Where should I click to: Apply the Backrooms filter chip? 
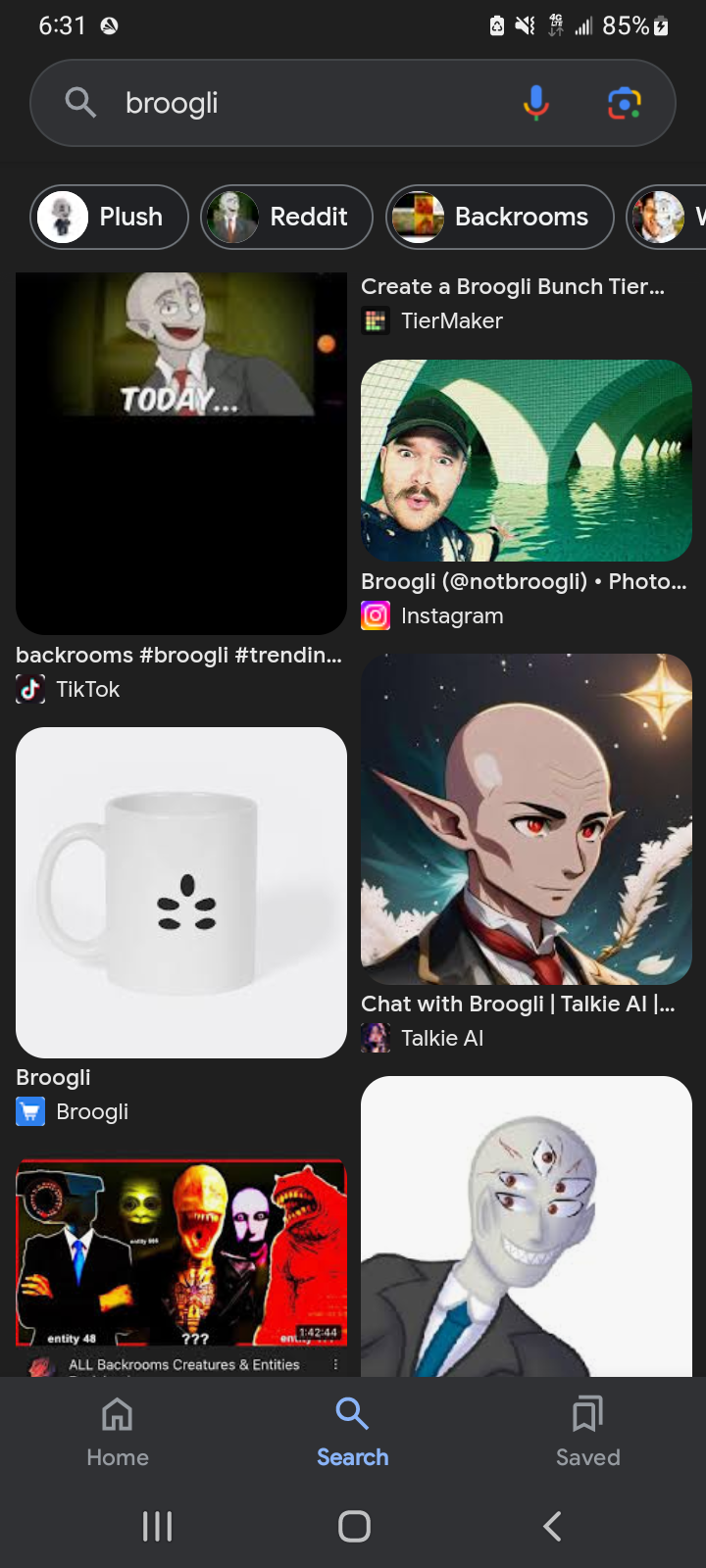(500, 217)
